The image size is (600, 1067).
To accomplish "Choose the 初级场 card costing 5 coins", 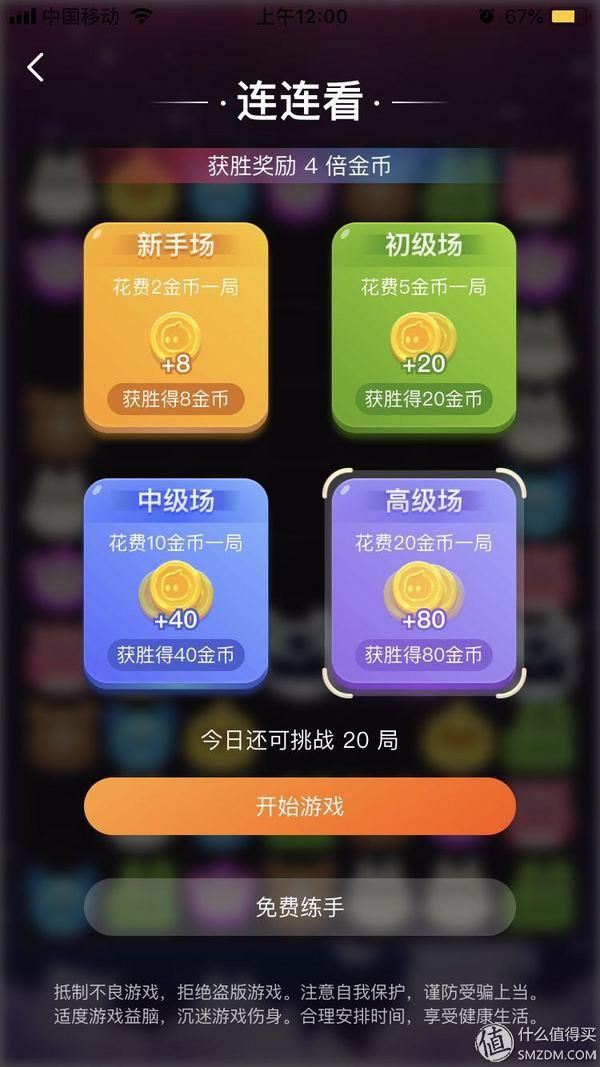I will [423, 326].
